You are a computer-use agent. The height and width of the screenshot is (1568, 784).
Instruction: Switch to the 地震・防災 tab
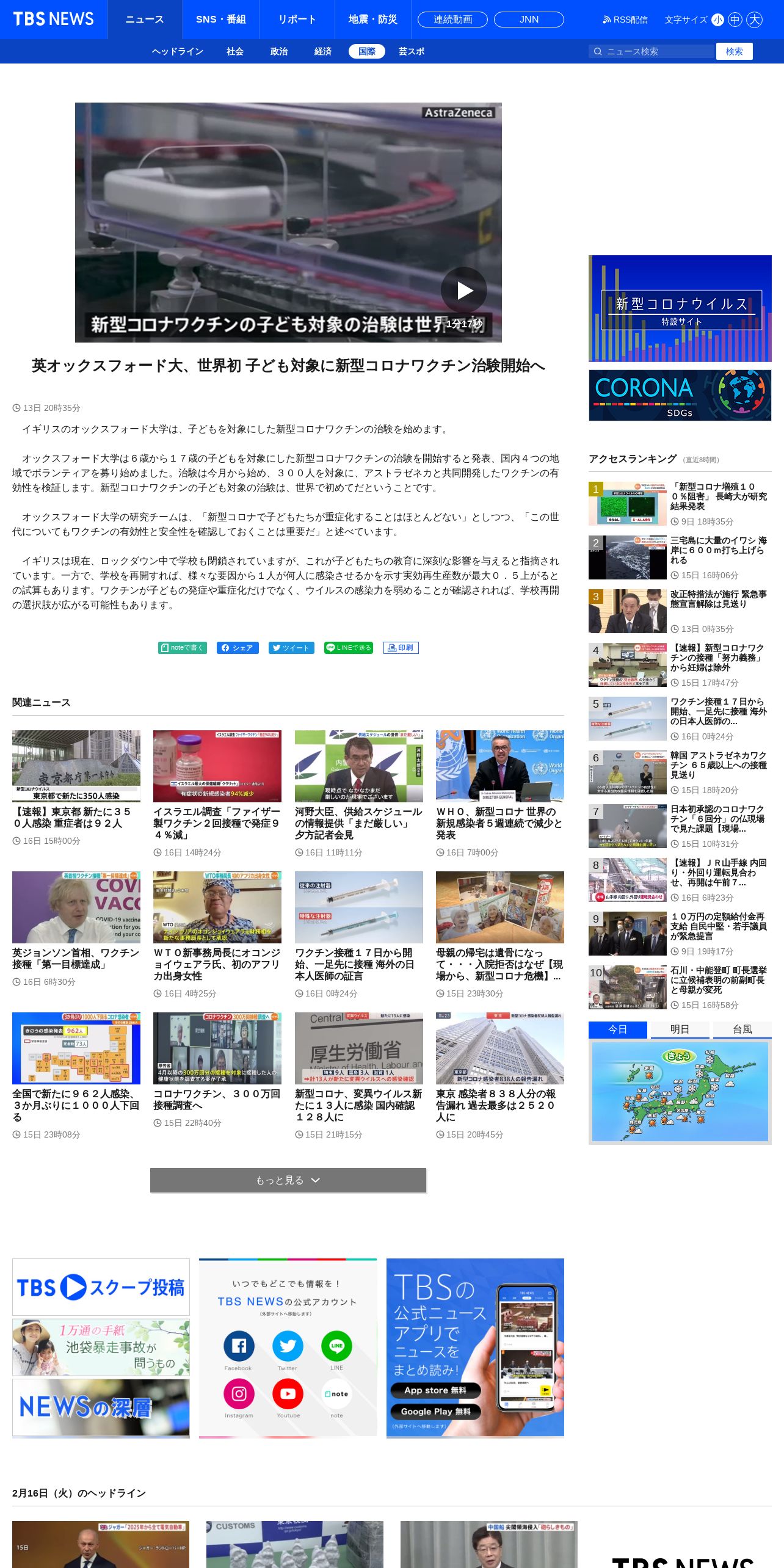click(373, 20)
